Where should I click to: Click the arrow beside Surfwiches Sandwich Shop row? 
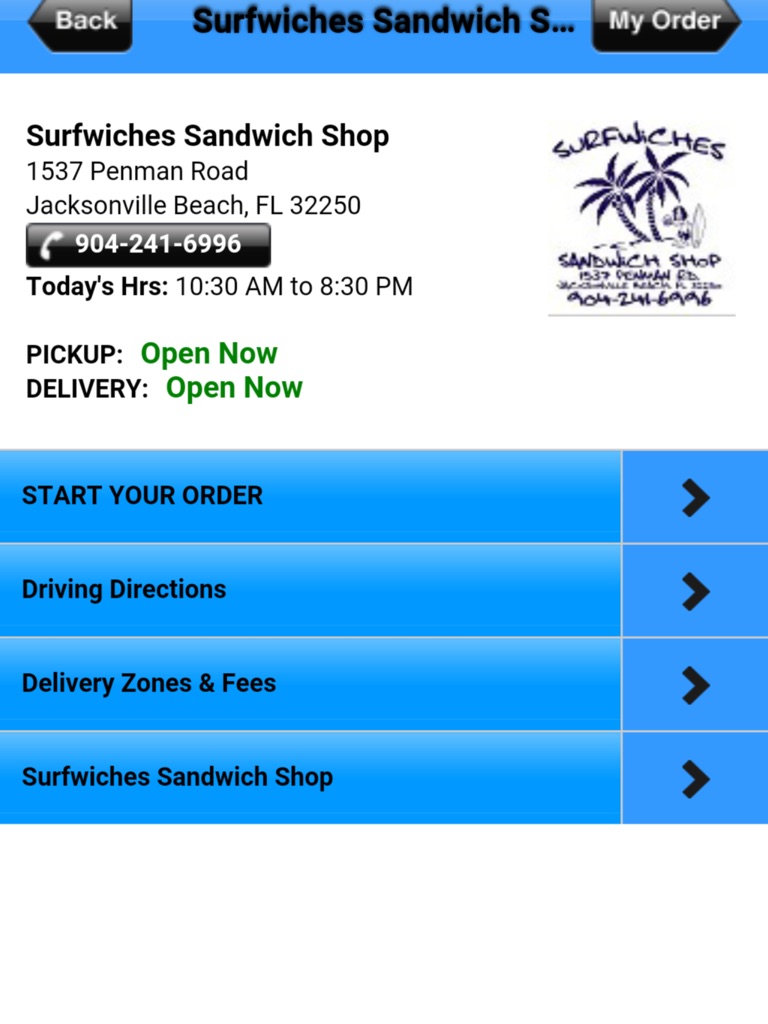click(x=694, y=778)
